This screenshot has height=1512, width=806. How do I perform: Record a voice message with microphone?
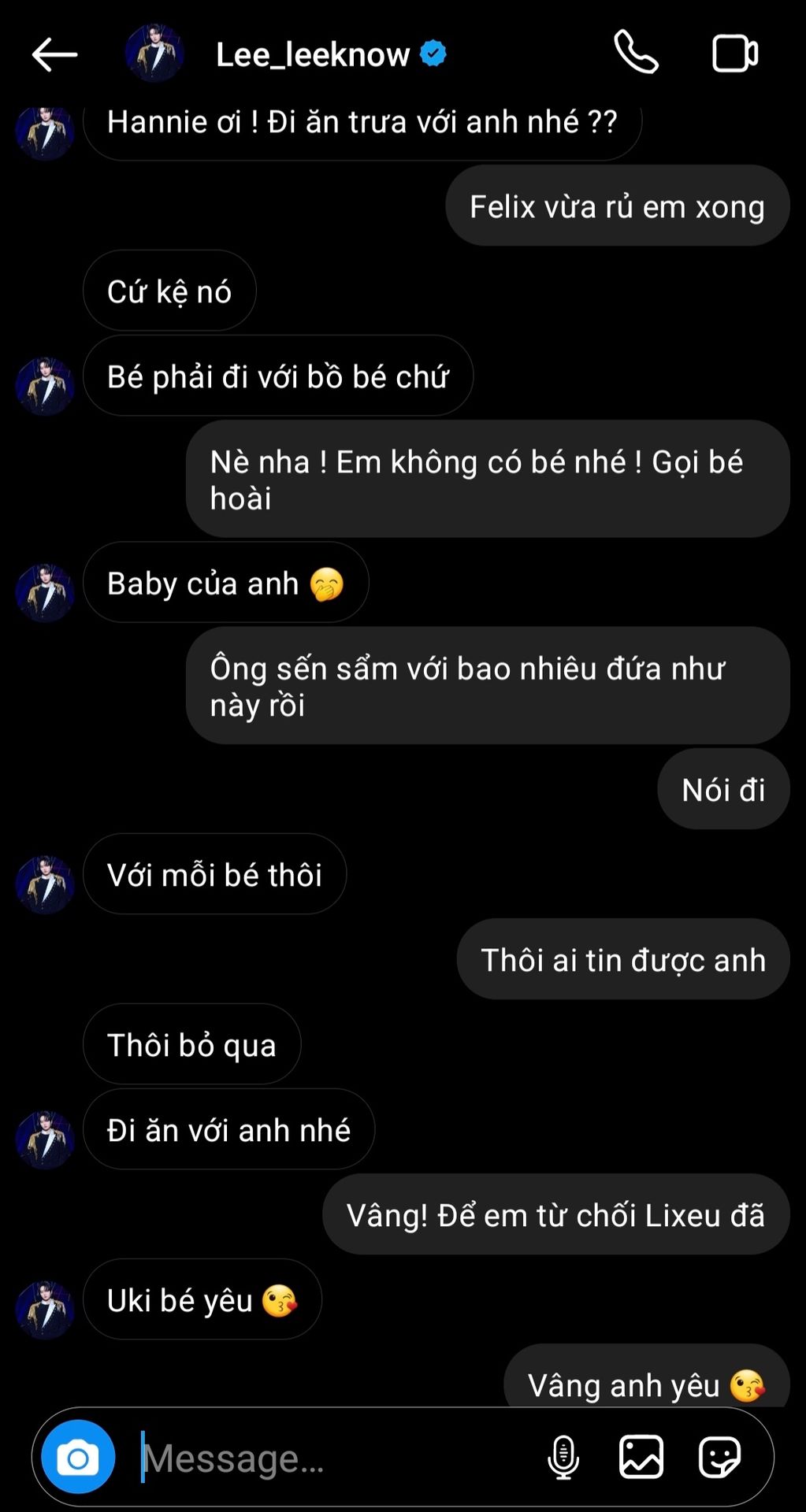[563, 1458]
